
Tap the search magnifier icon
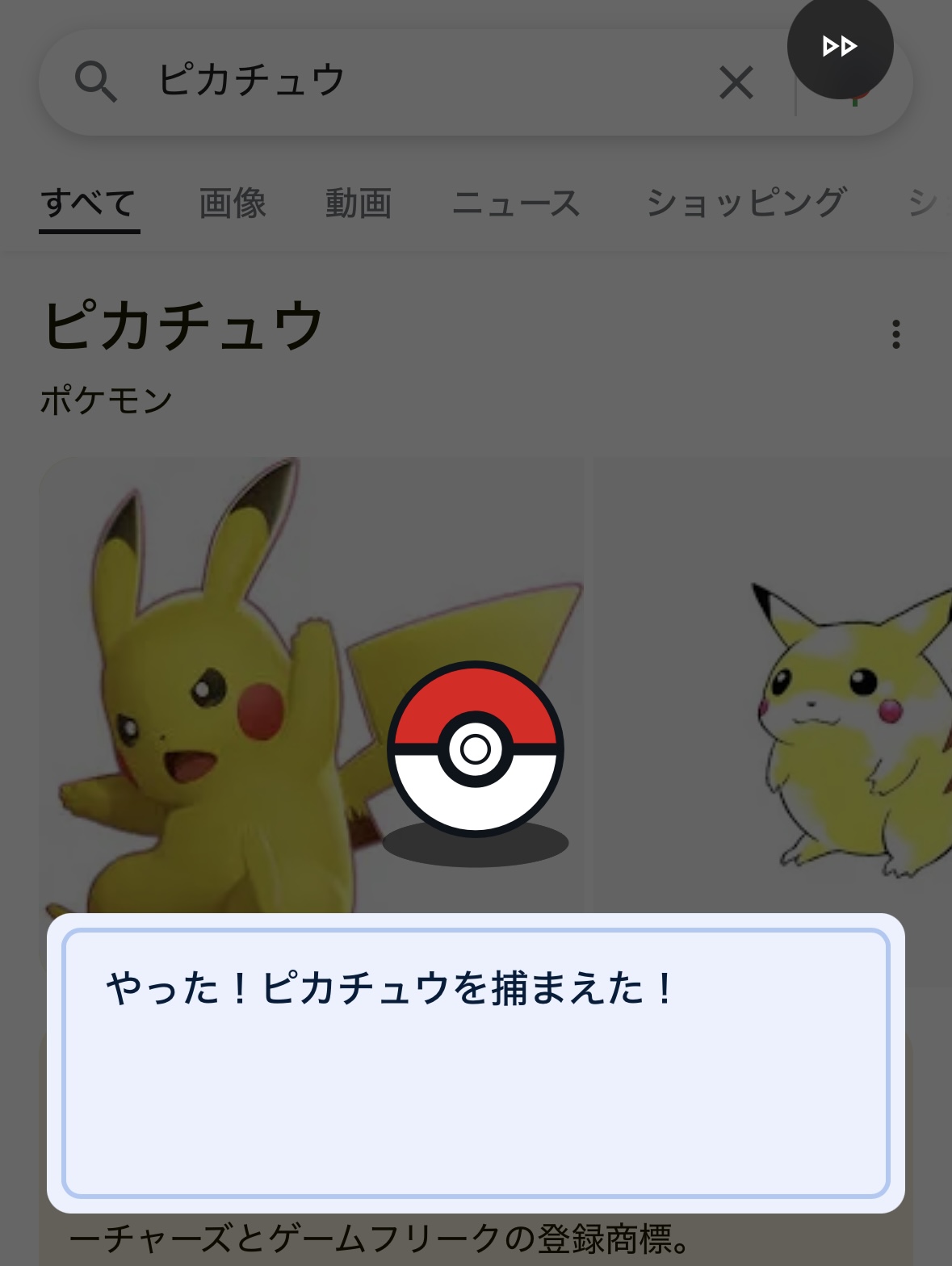[x=95, y=82]
